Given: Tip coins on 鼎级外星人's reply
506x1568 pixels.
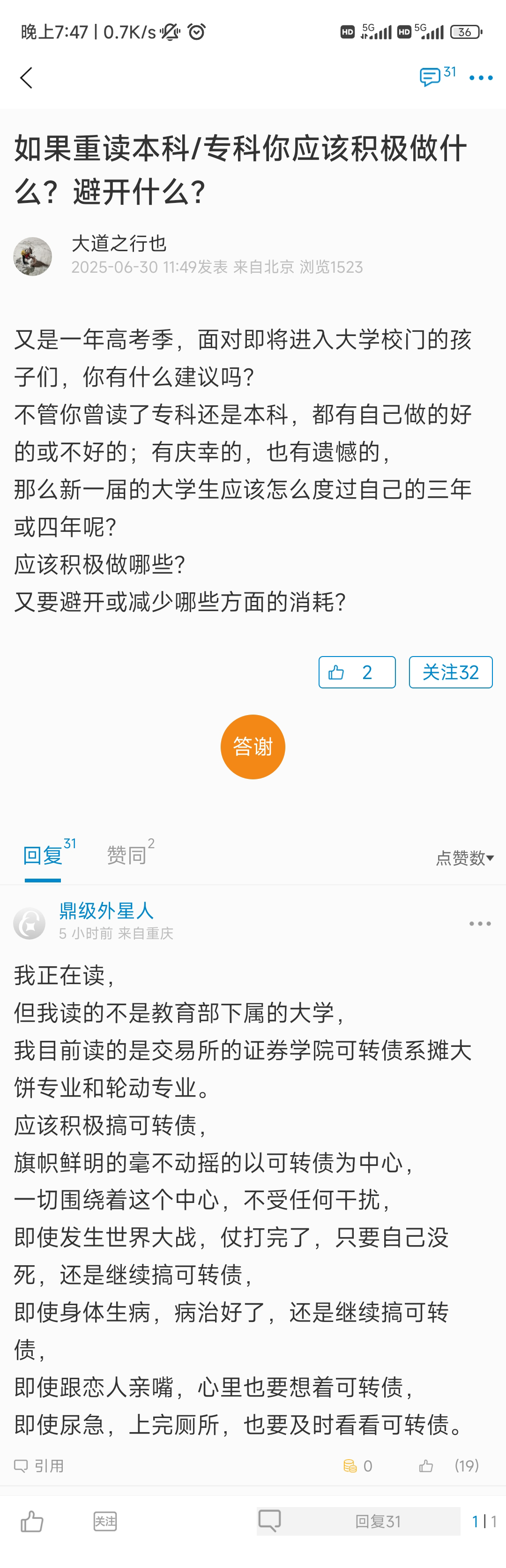Looking at the screenshot, I should tap(357, 1466).
